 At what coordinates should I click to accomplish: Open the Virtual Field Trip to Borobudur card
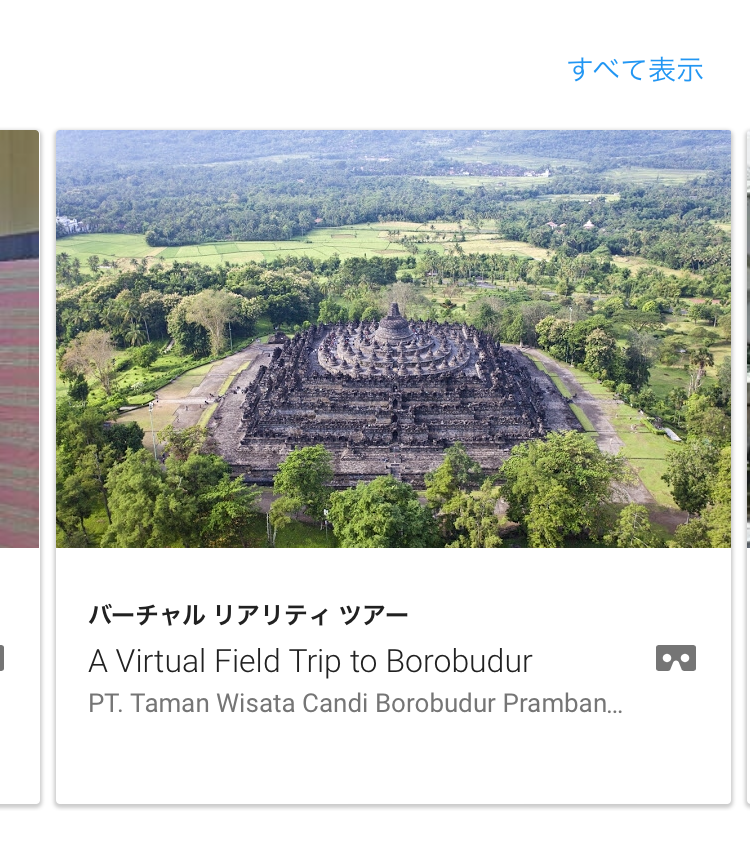(393, 465)
